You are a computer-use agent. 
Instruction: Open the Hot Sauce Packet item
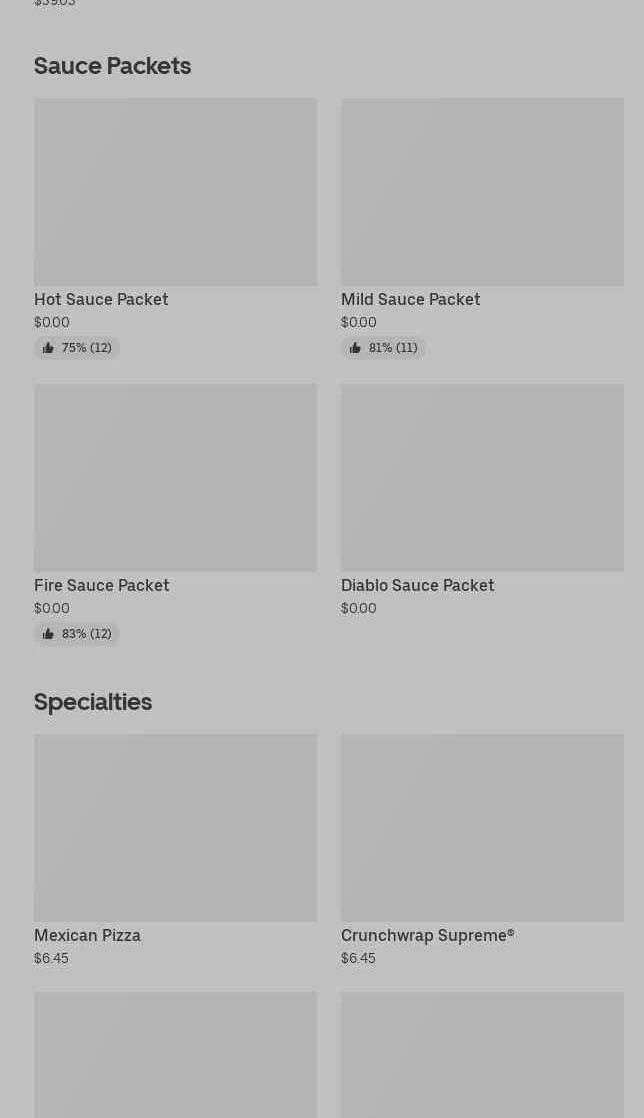pos(175,228)
